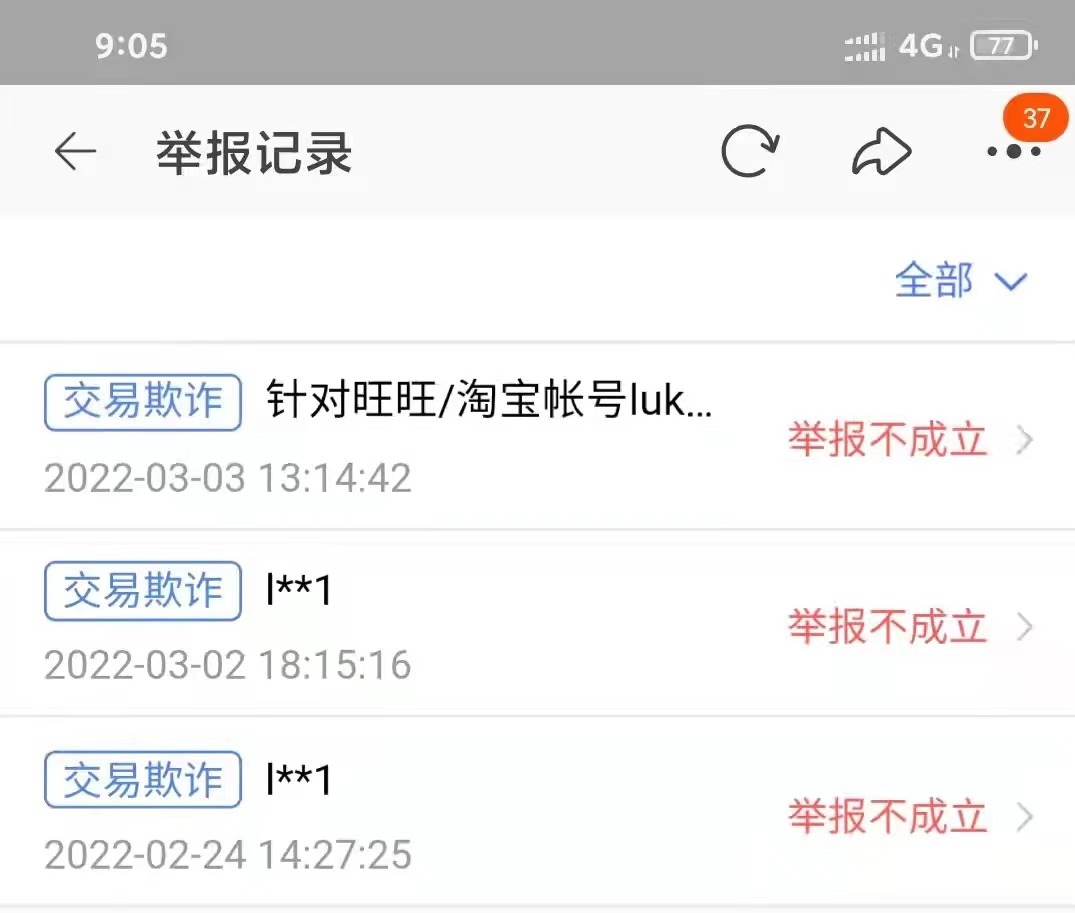Expand the 全部 filter dropdown
This screenshot has width=1075, height=913.
[x=960, y=281]
